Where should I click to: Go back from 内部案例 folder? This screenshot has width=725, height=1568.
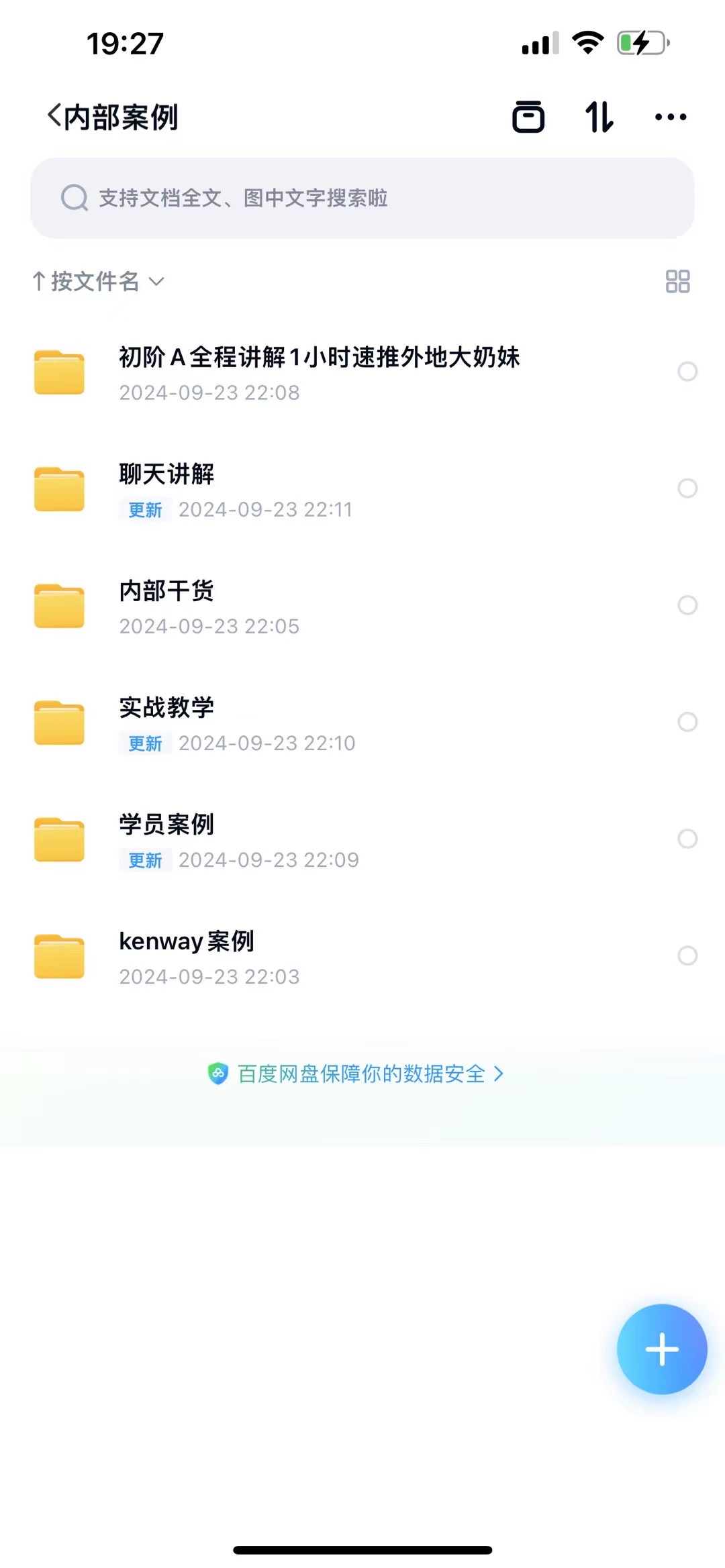coord(55,117)
